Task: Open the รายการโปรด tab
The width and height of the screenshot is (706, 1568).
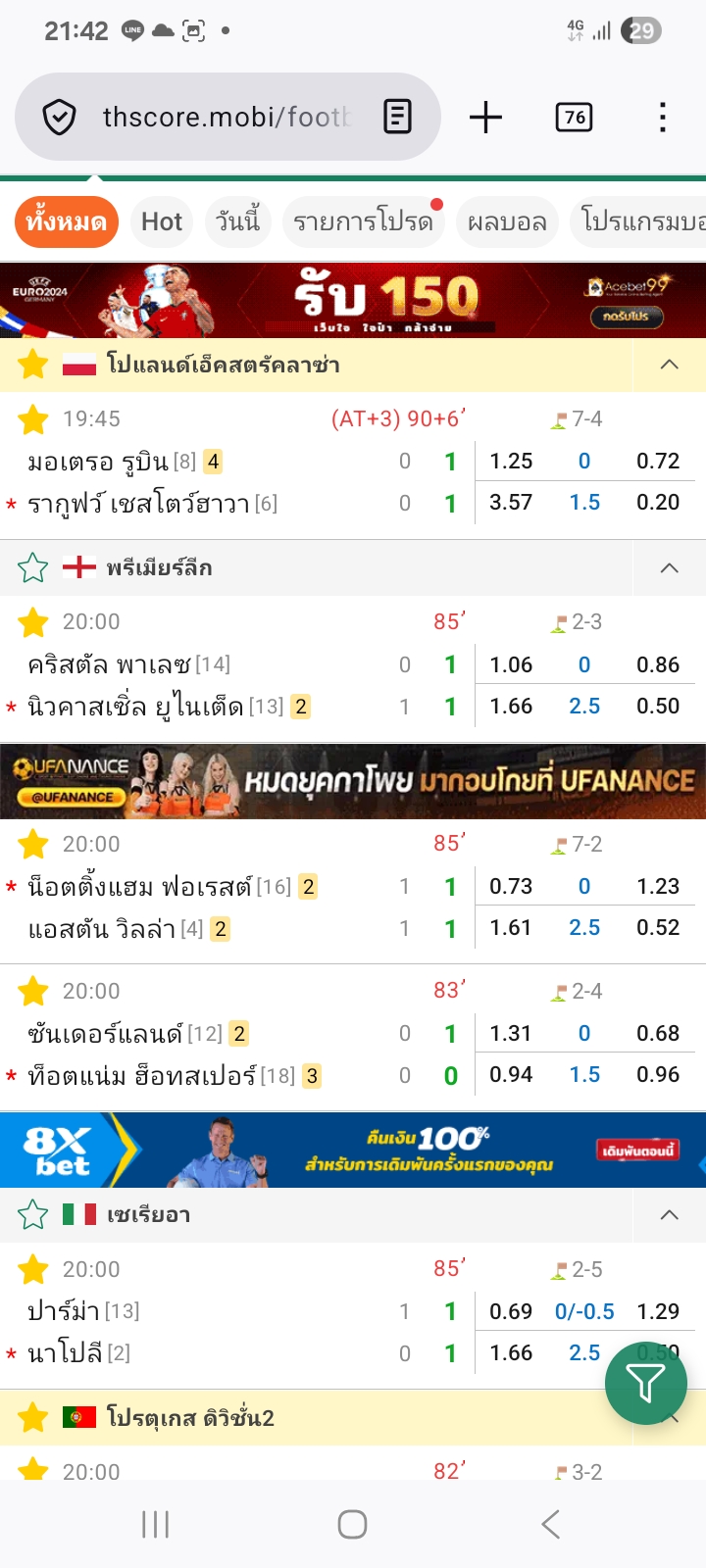Action: point(363,222)
